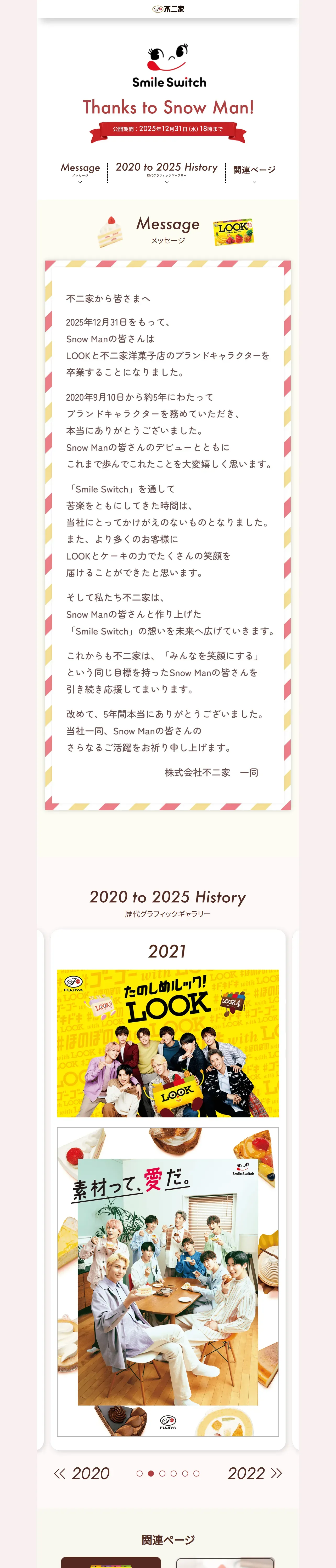Select the last gallery page dot

pyautogui.click(x=196, y=1474)
